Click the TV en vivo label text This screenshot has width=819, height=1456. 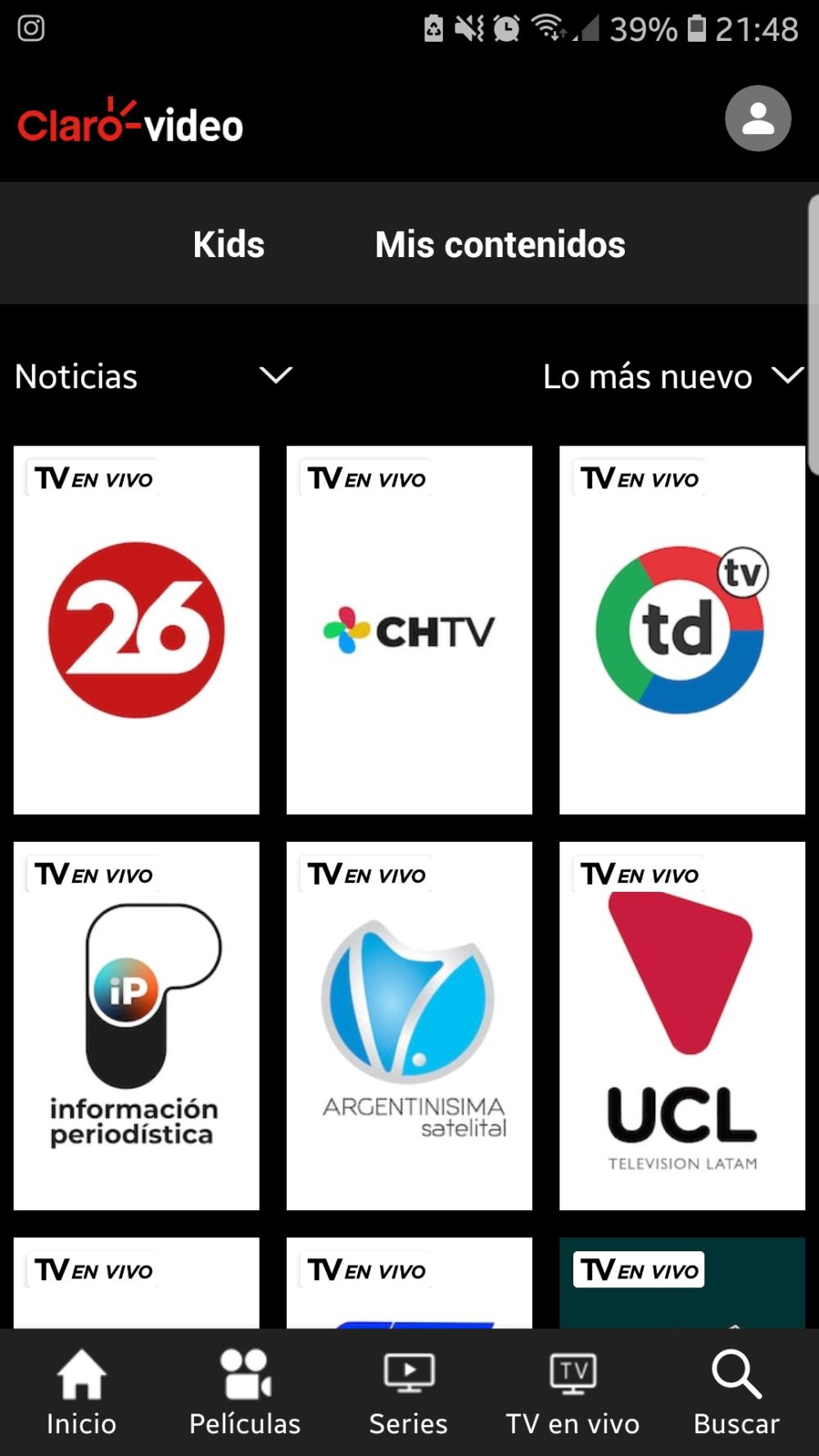pos(573,1422)
